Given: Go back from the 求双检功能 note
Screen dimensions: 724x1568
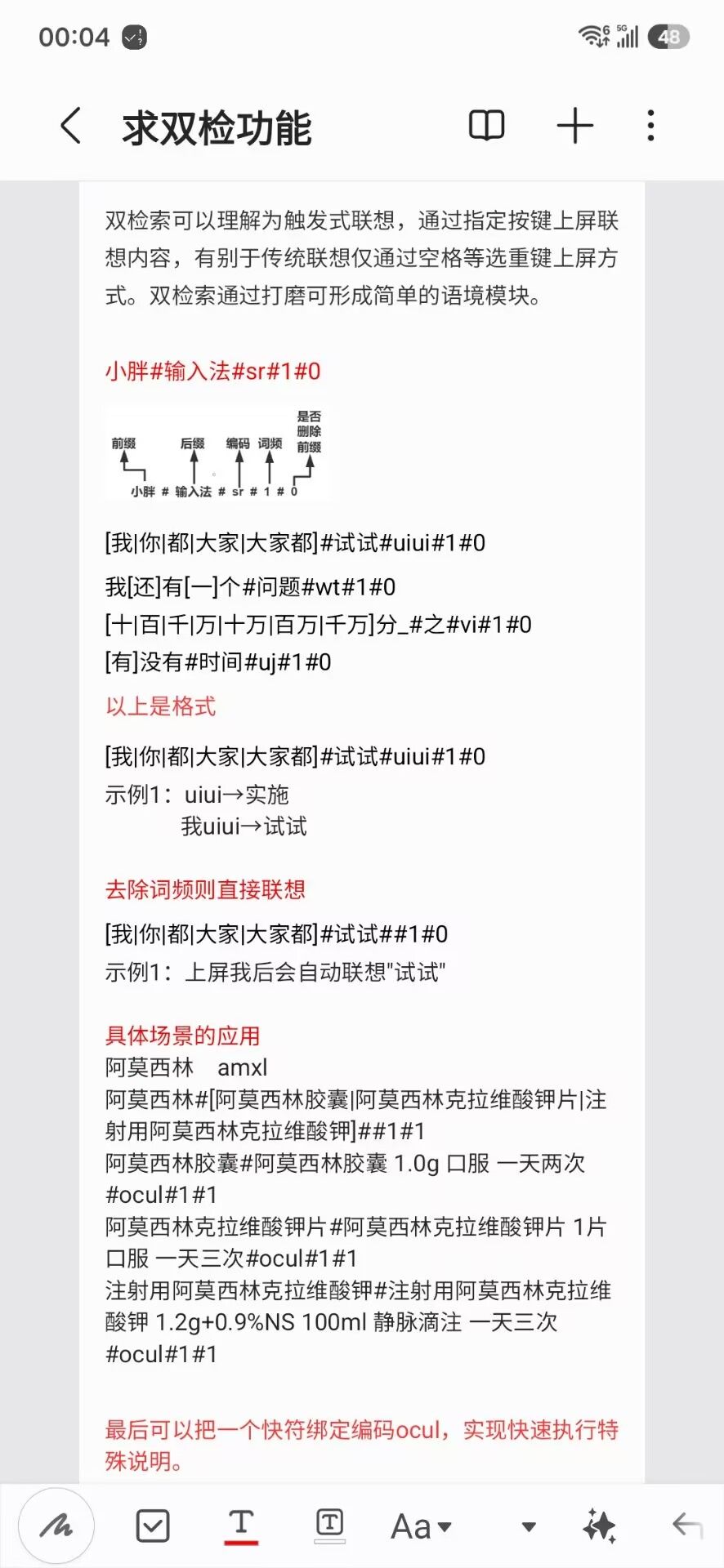Looking at the screenshot, I should pos(71,126).
